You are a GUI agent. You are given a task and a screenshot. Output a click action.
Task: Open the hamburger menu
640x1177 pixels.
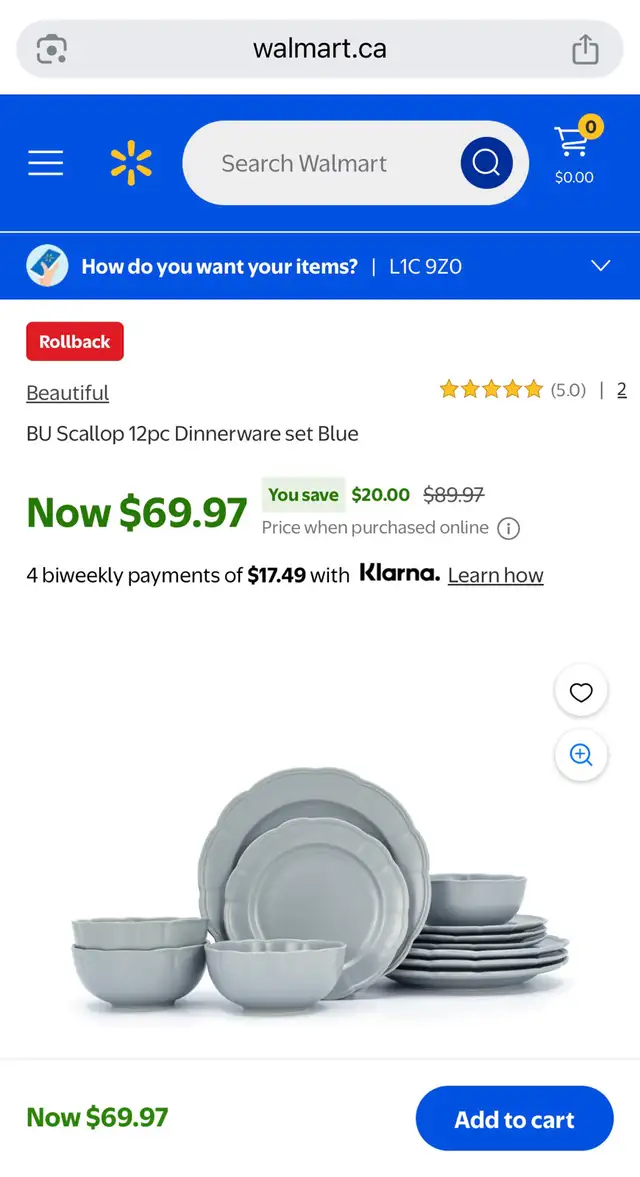(46, 163)
